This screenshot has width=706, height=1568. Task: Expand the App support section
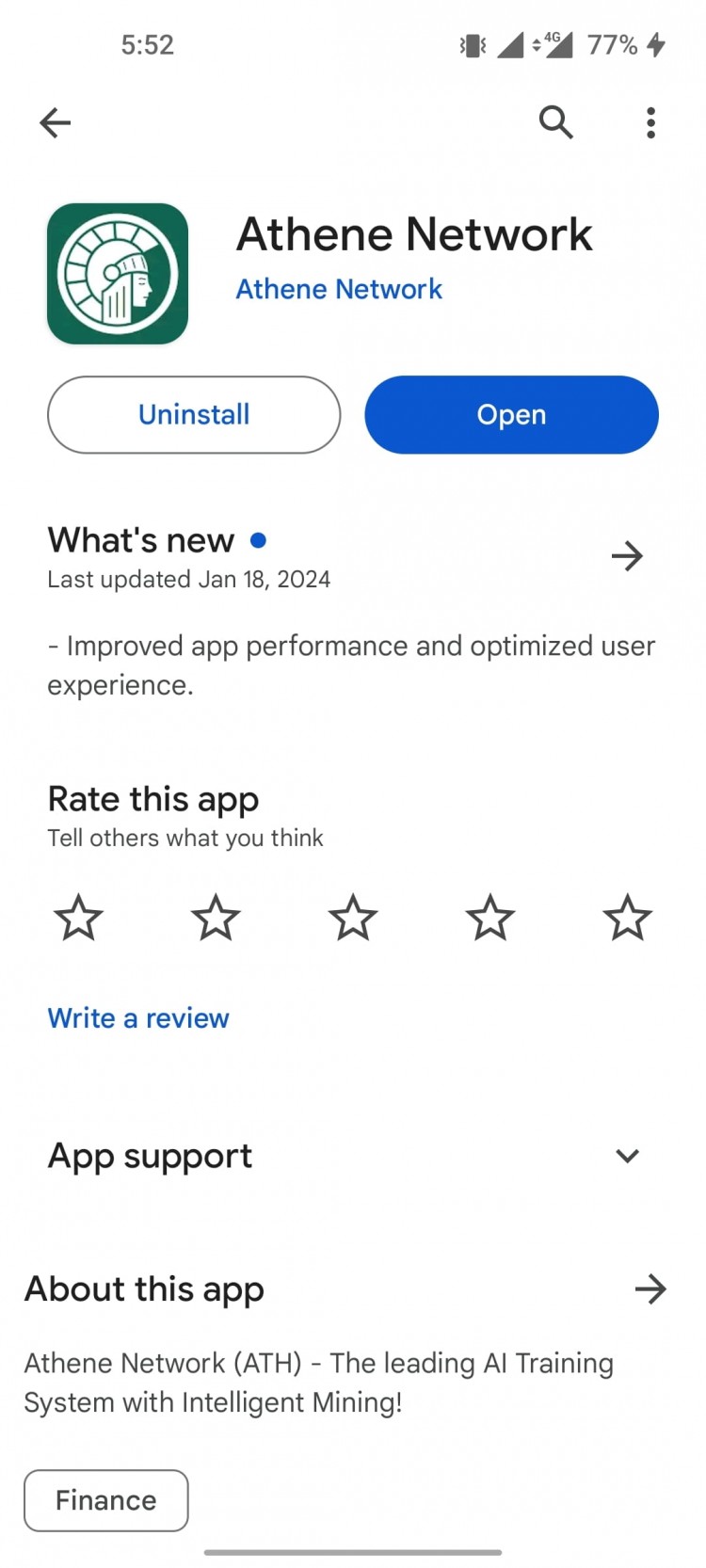(x=627, y=1156)
